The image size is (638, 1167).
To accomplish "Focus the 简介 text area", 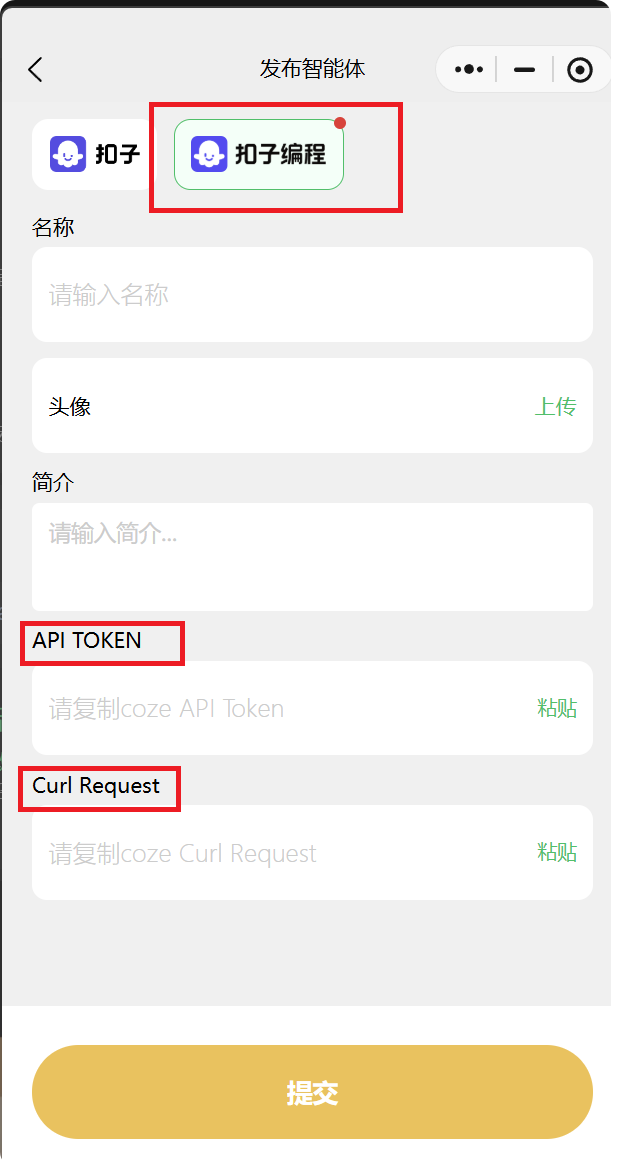I will 312,556.
